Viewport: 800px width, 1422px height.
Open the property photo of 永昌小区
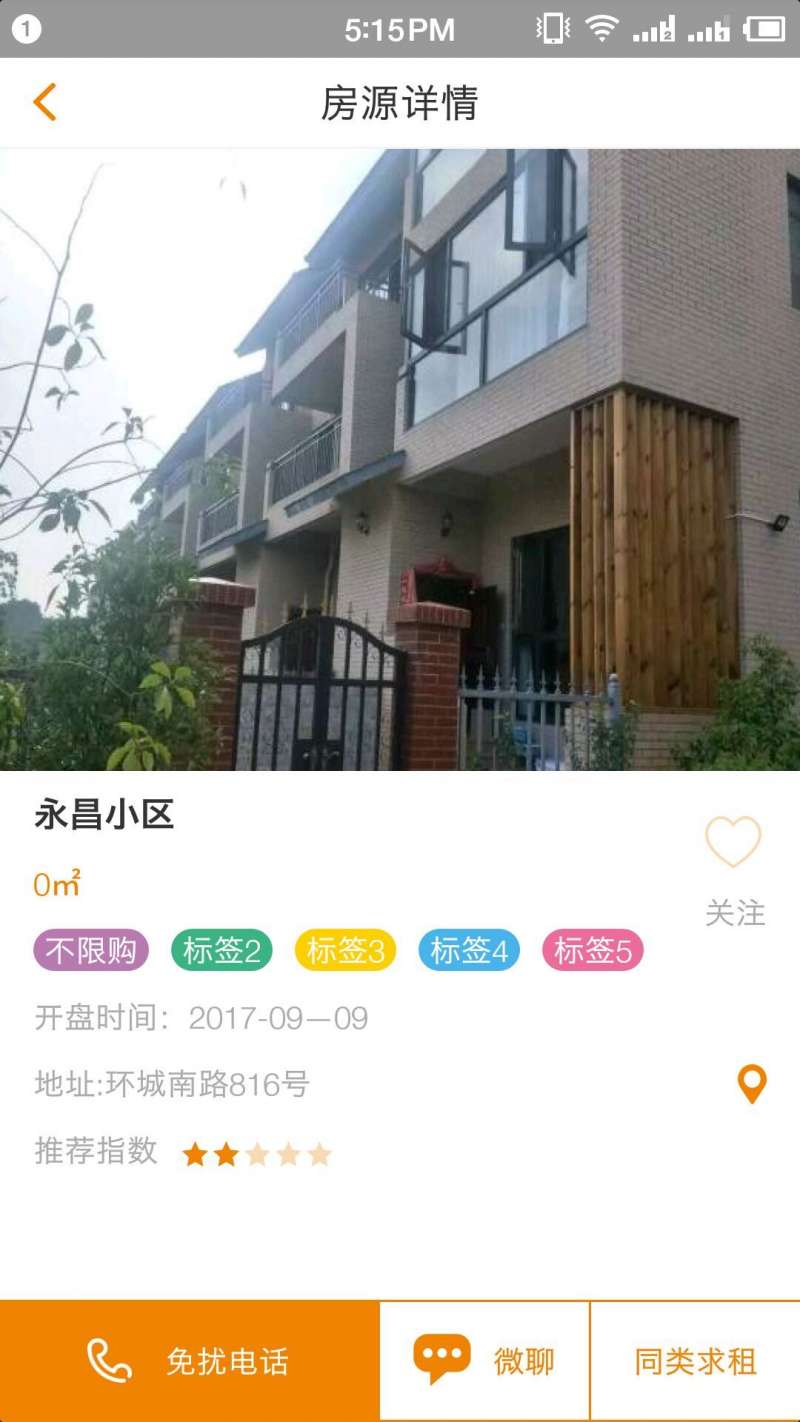(400, 460)
